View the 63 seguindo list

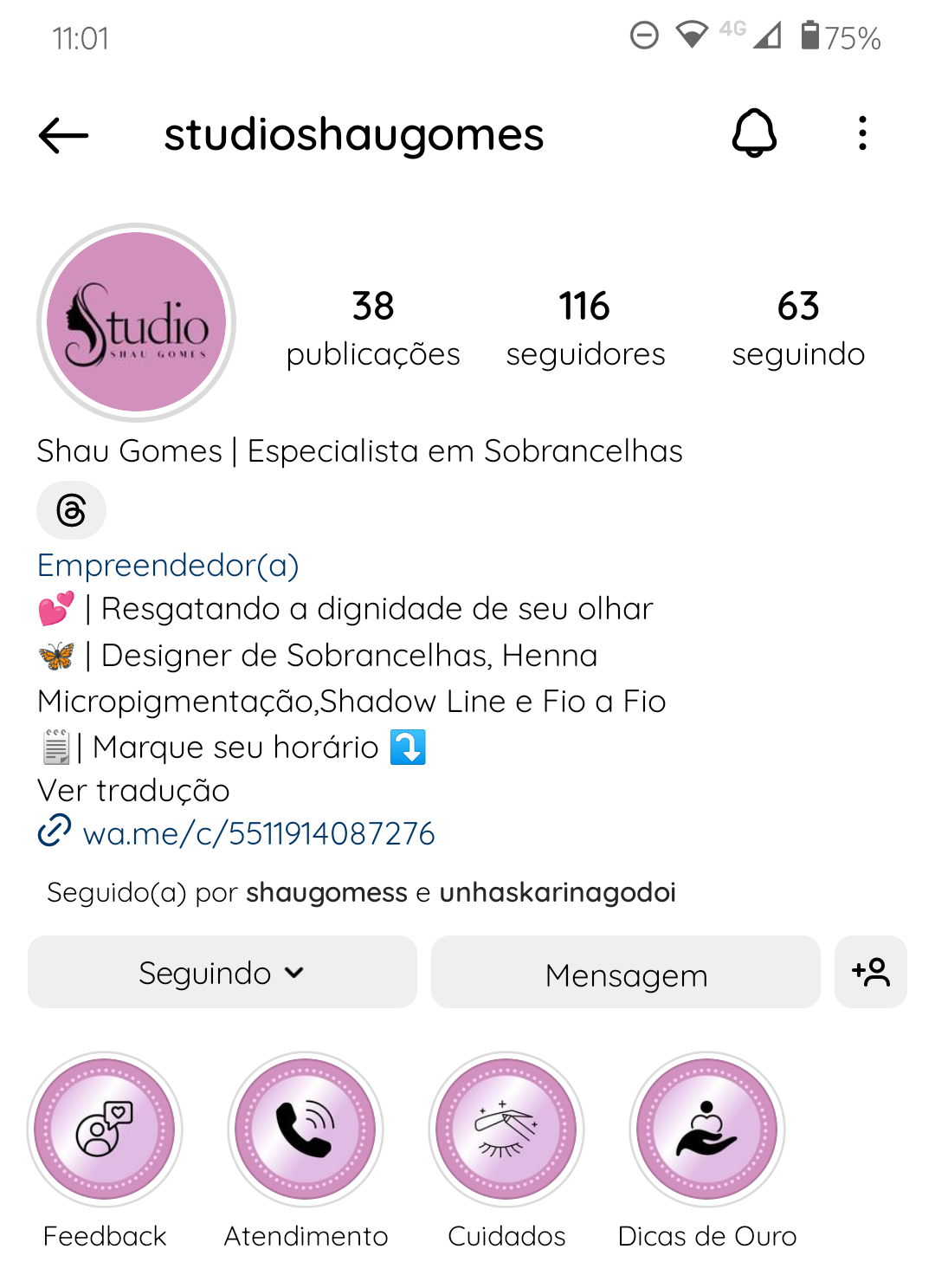797,327
